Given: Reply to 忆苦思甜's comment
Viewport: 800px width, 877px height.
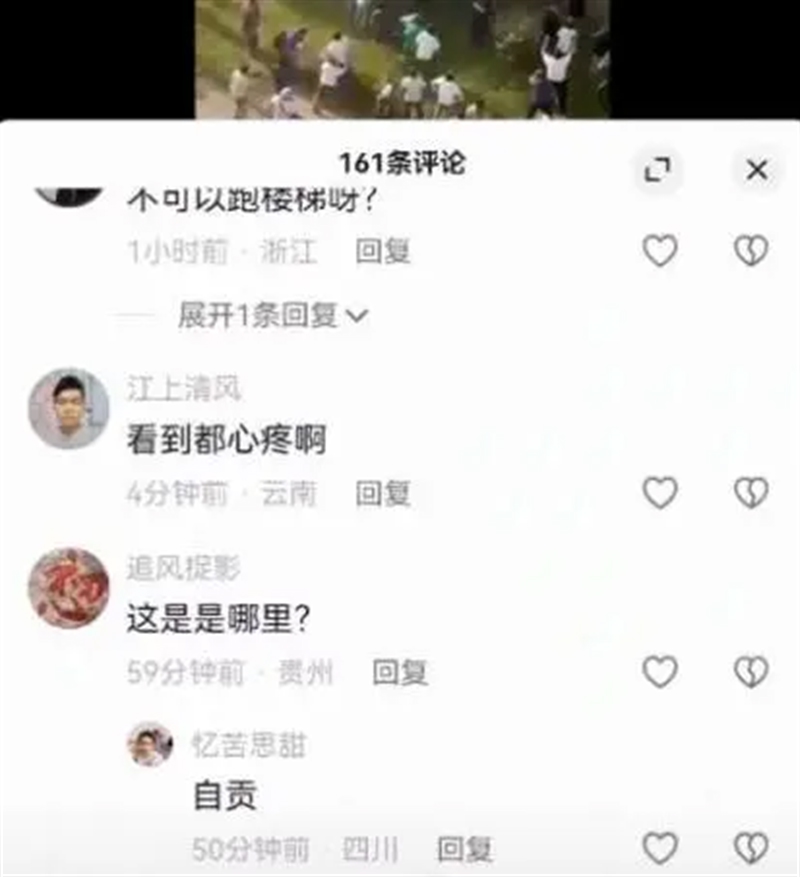Looking at the screenshot, I should (x=465, y=850).
